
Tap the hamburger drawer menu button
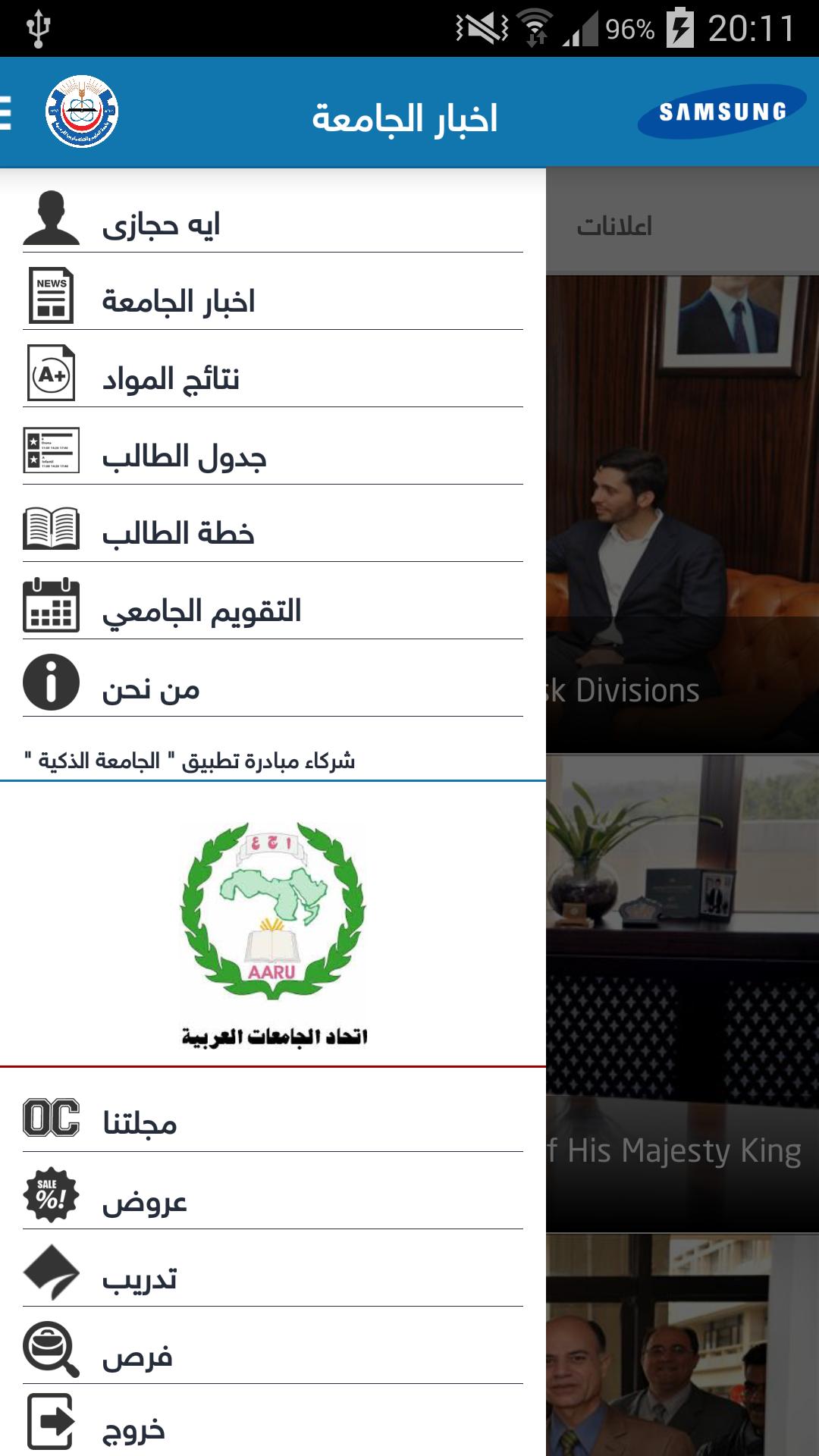pyautogui.click(x=6, y=114)
